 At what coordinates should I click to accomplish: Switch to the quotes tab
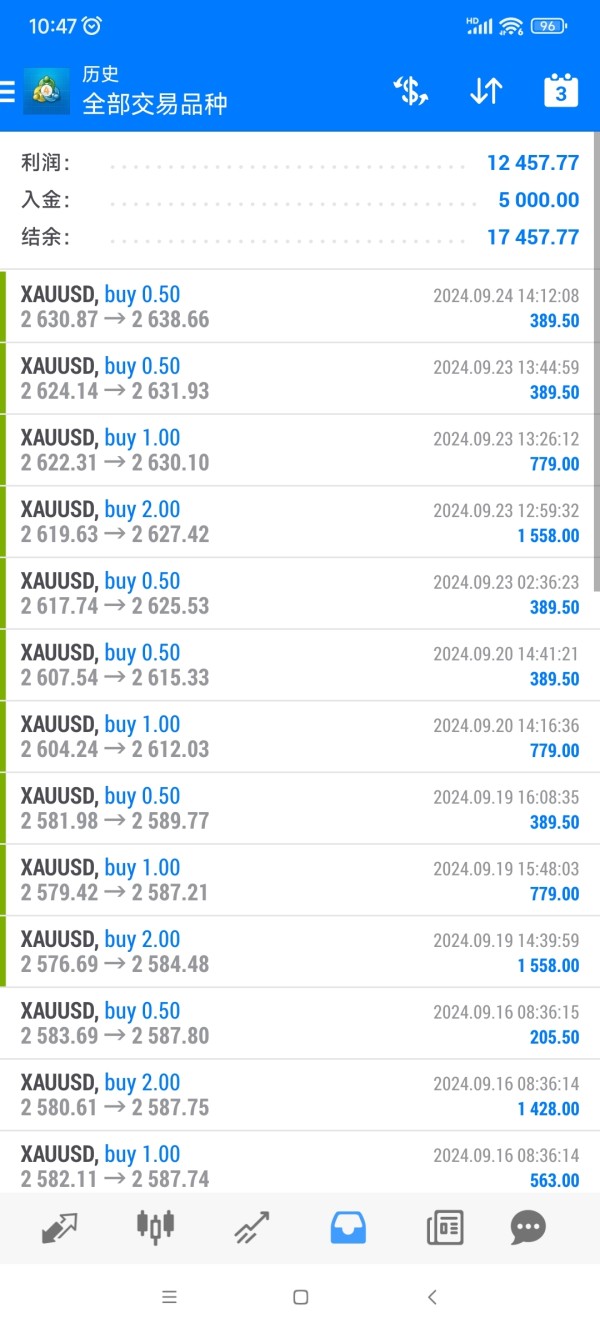pyautogui.click(x=60, y=1227)
